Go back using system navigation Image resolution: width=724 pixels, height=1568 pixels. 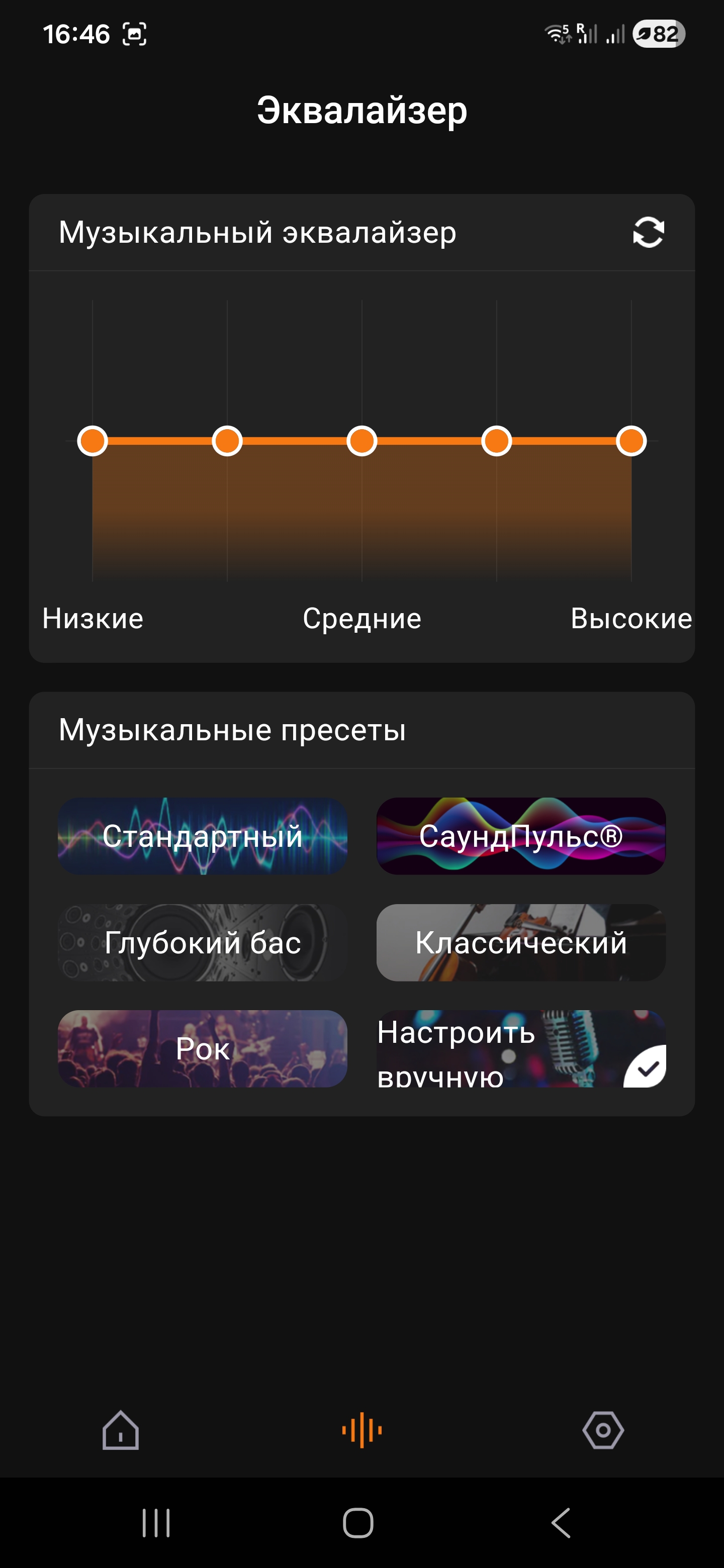pos(561,1523)
